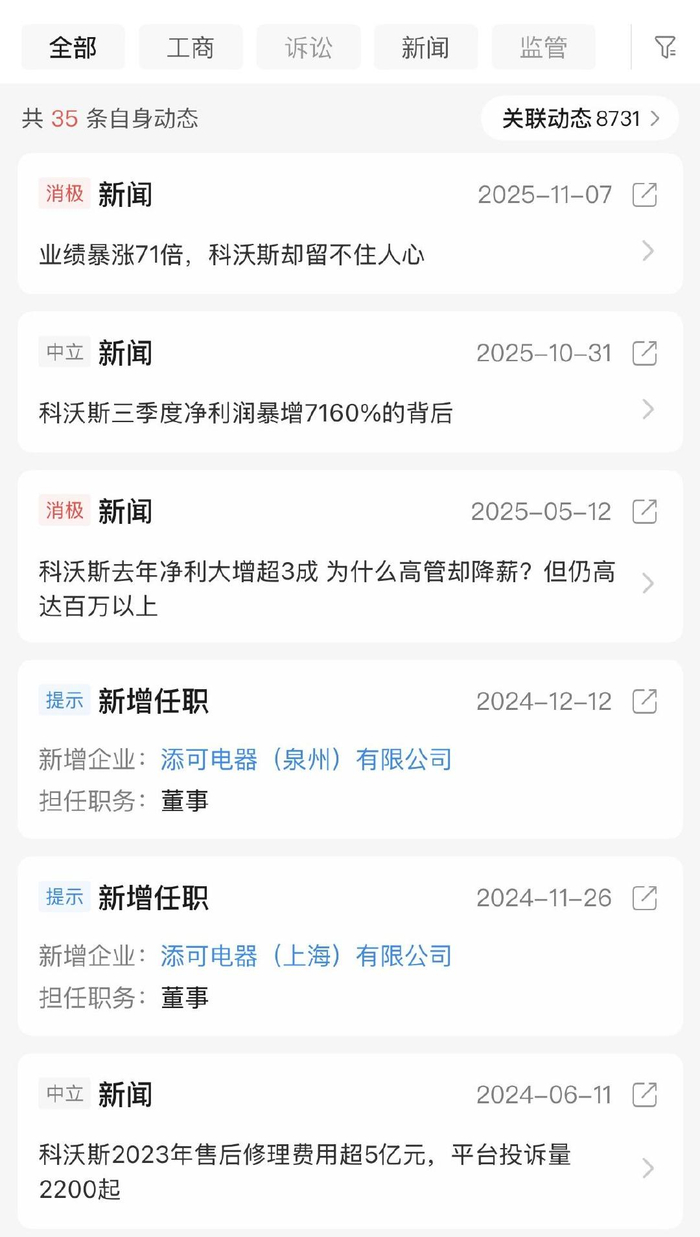Visit 添可电器（上海）有限公司 company page
The image size is (700, 1237).
pyautogui.click(x=306, y=956)
